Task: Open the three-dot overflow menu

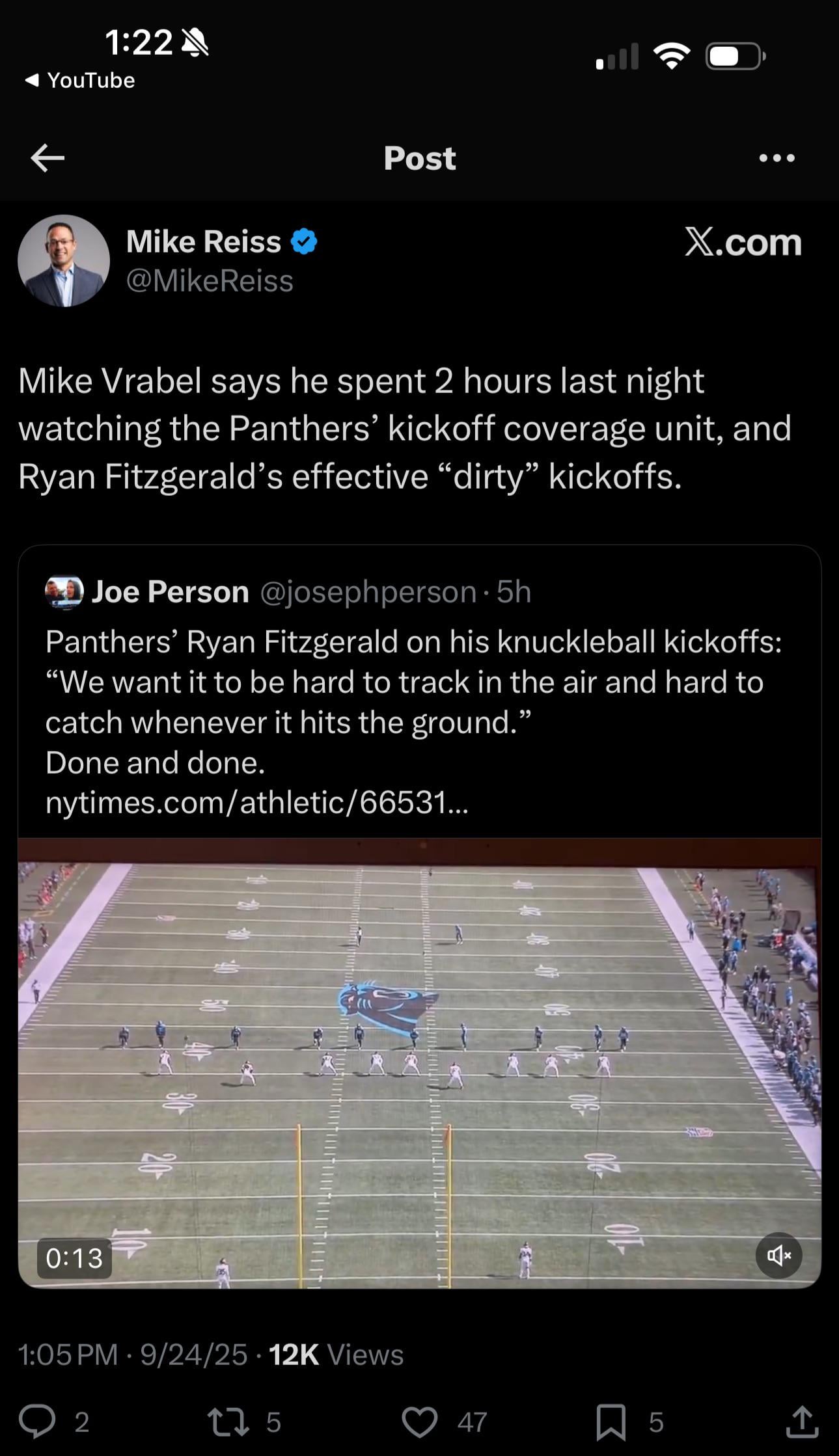Action: tap(777, 158)
